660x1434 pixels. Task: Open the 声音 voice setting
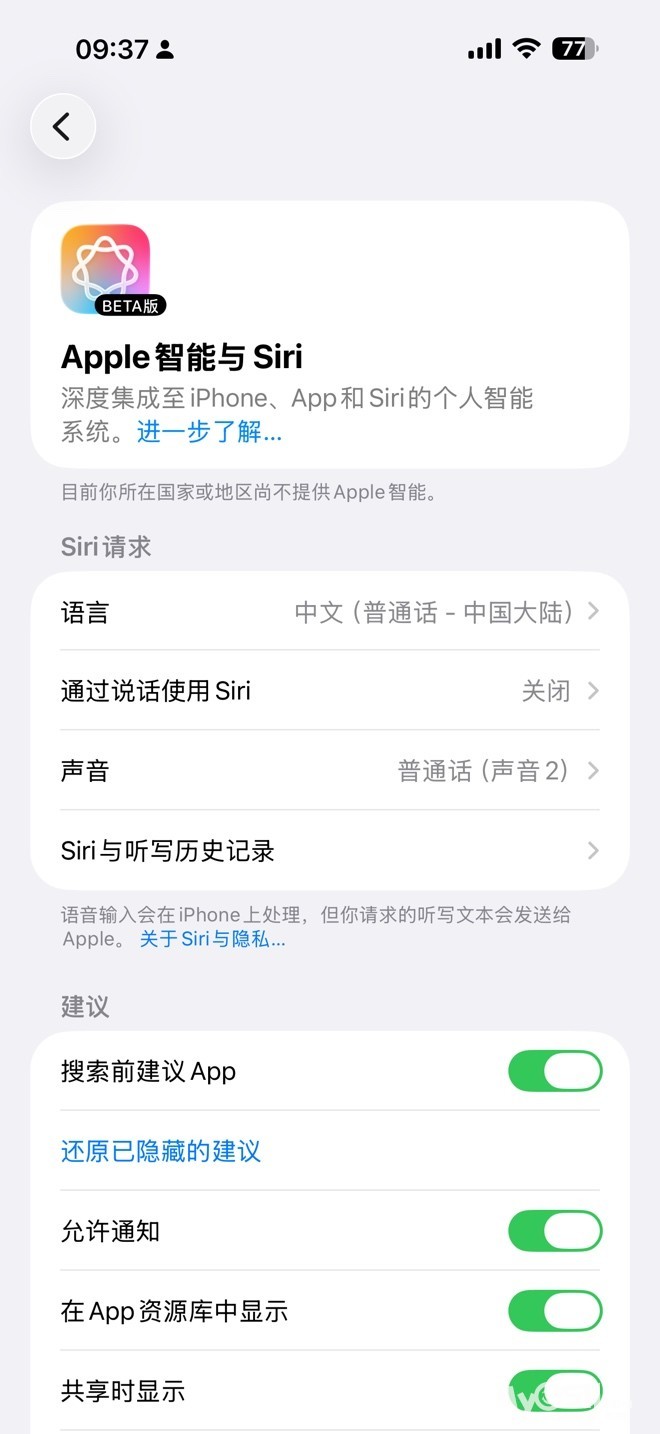tap(330, 771)
